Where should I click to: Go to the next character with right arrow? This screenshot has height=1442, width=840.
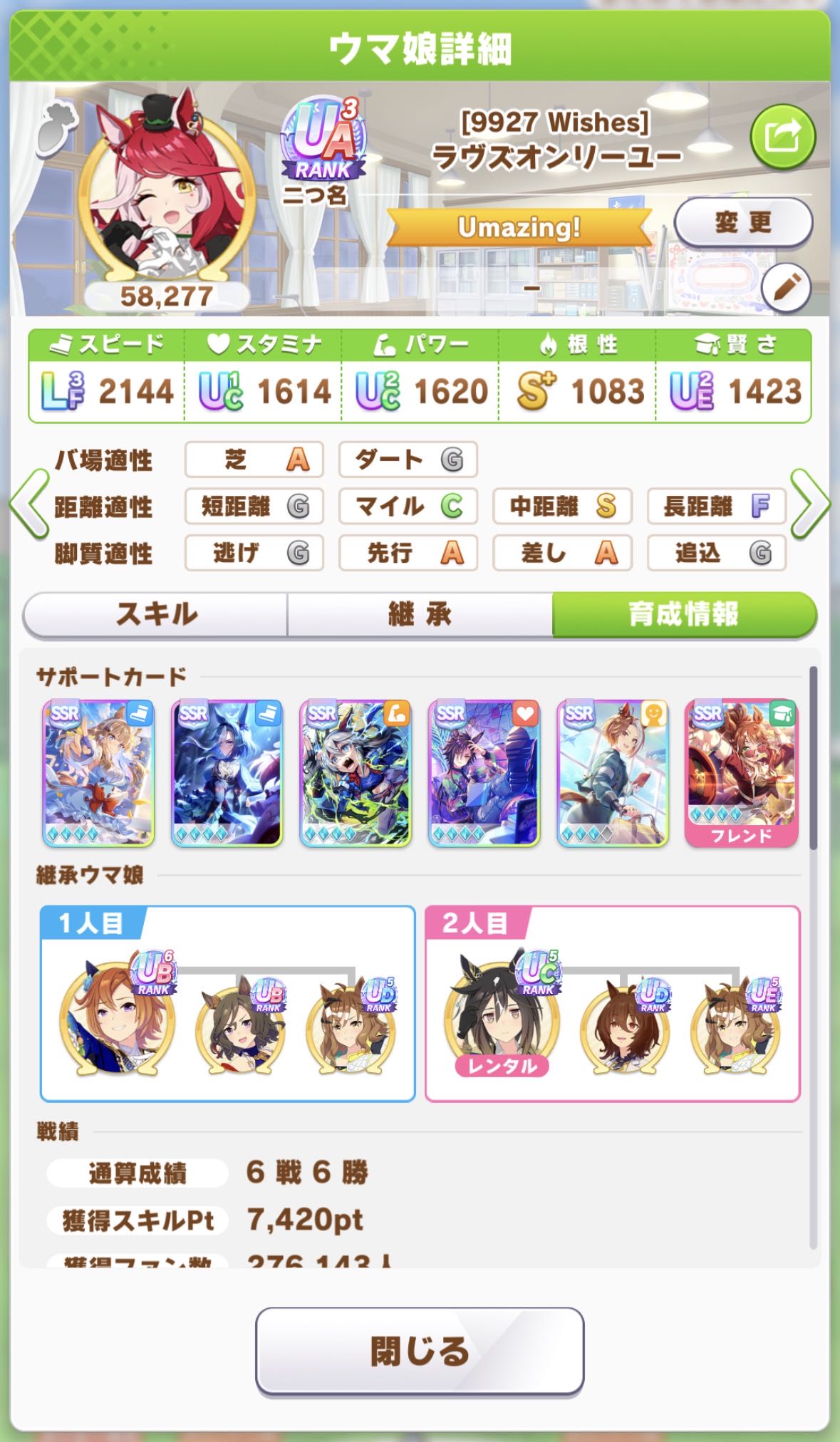(811, 504)
